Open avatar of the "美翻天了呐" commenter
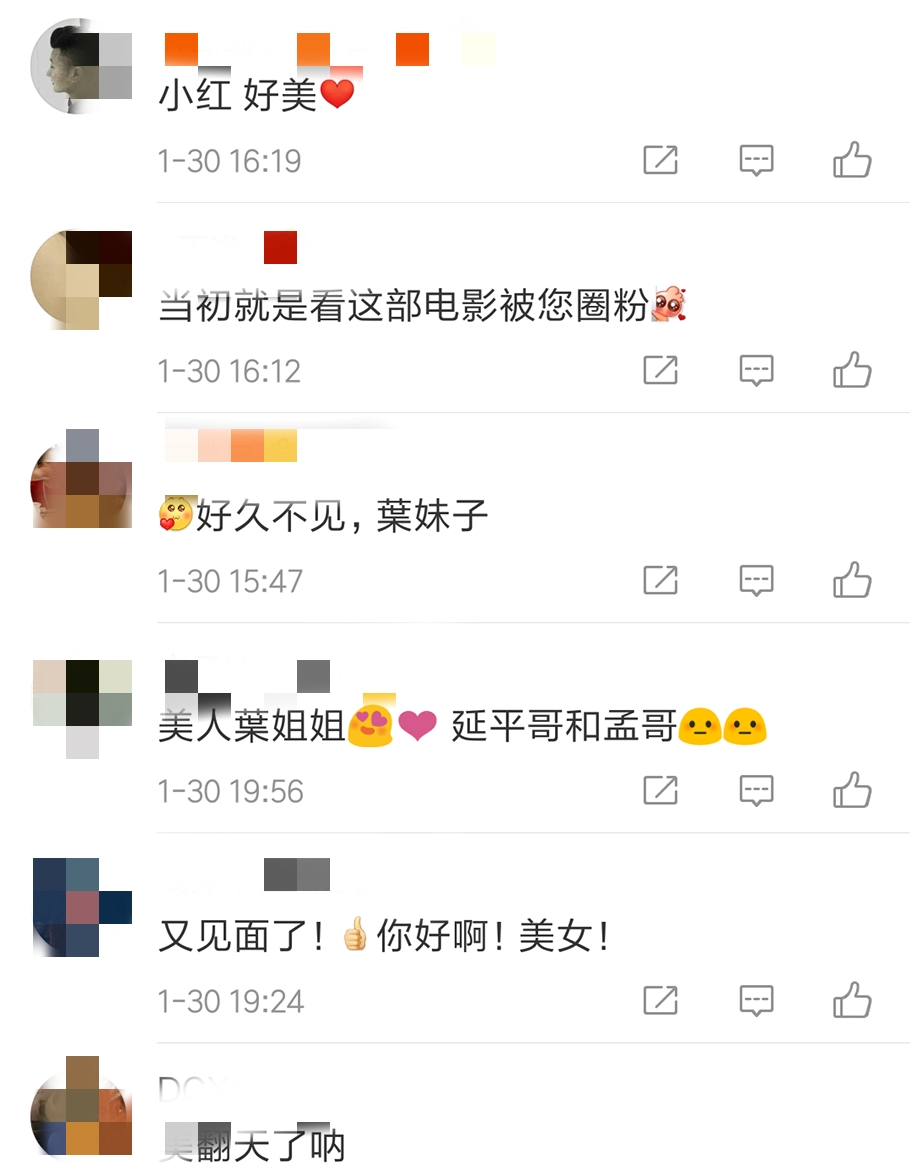 [82, 1105]
